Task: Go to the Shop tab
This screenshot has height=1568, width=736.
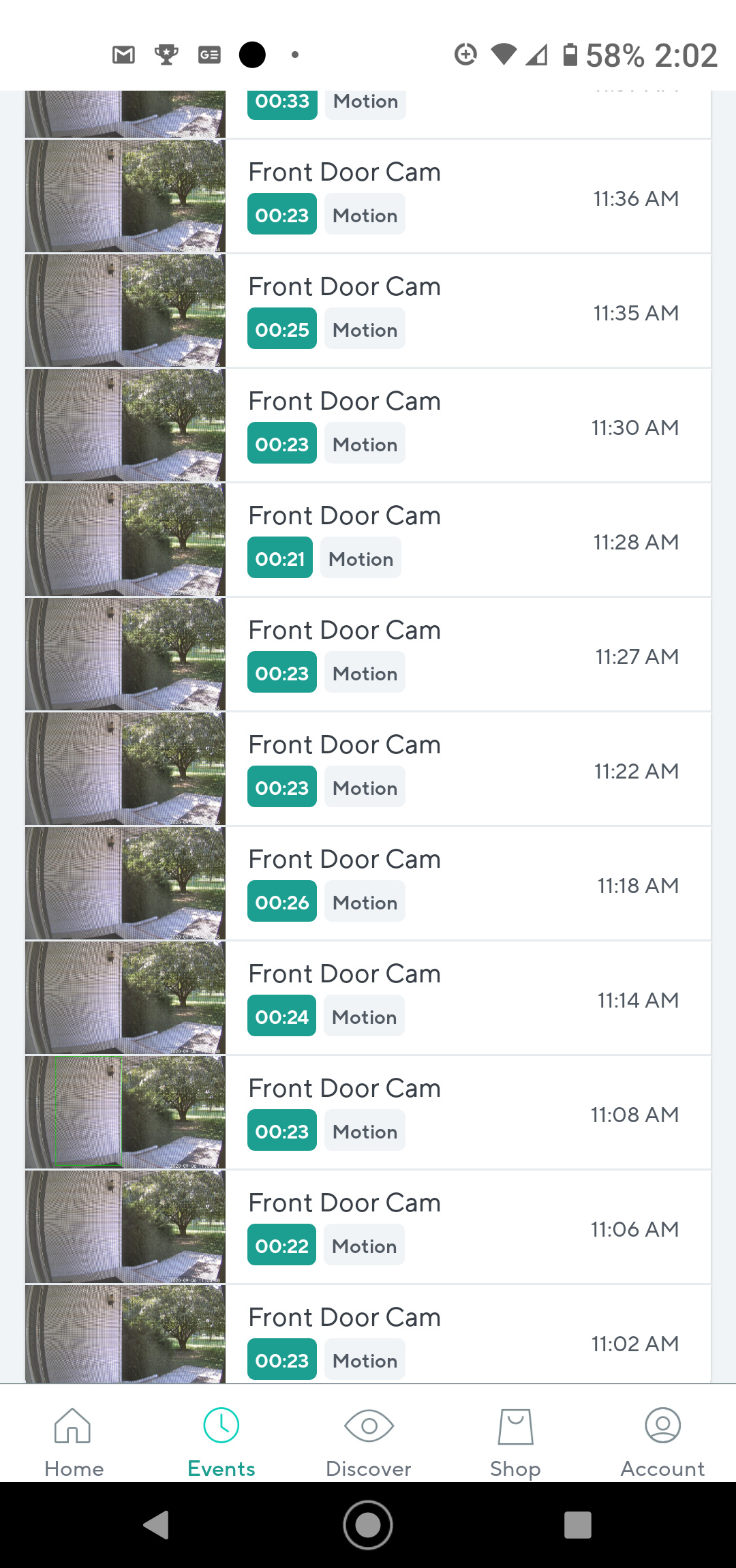Action: pos(515,1440)
